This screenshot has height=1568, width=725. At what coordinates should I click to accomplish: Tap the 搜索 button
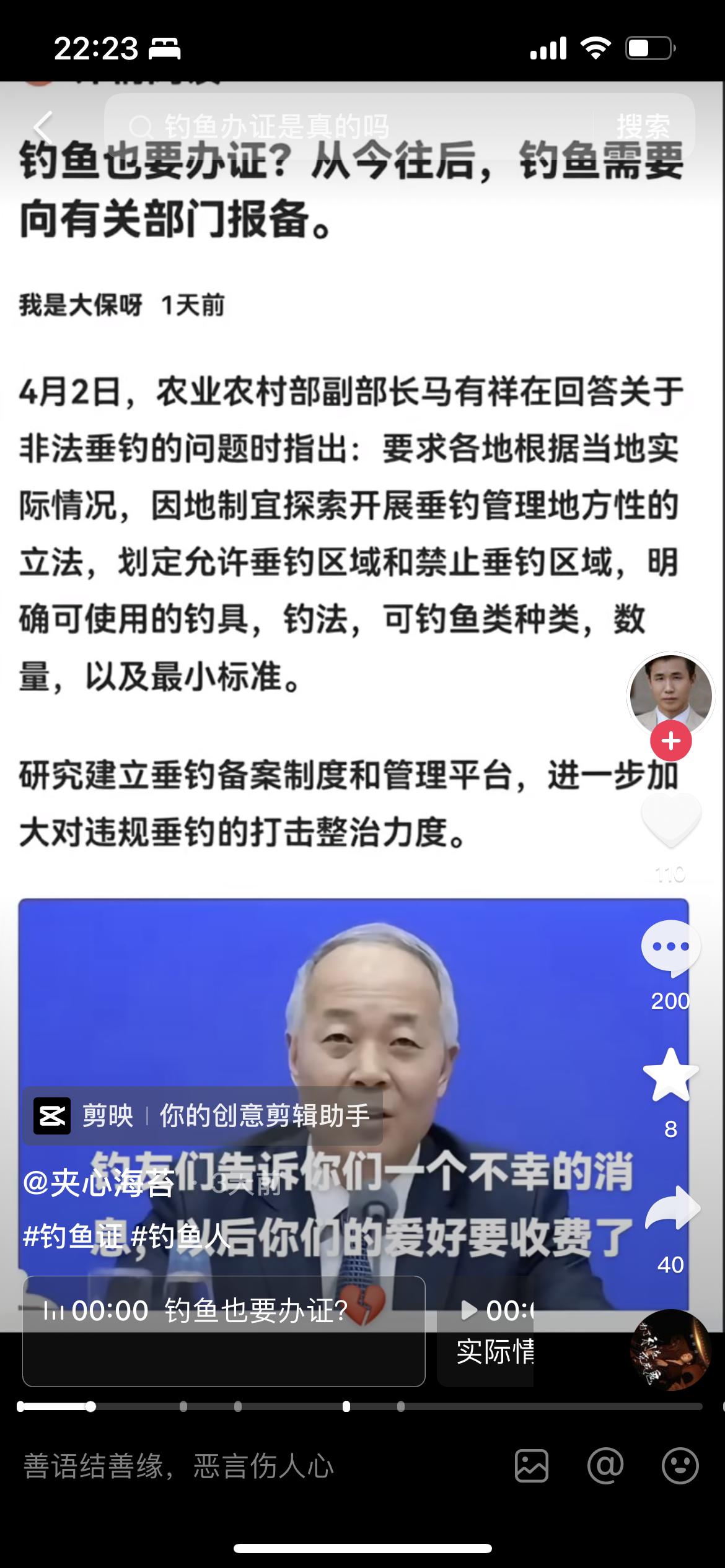[x=643, y=128]
